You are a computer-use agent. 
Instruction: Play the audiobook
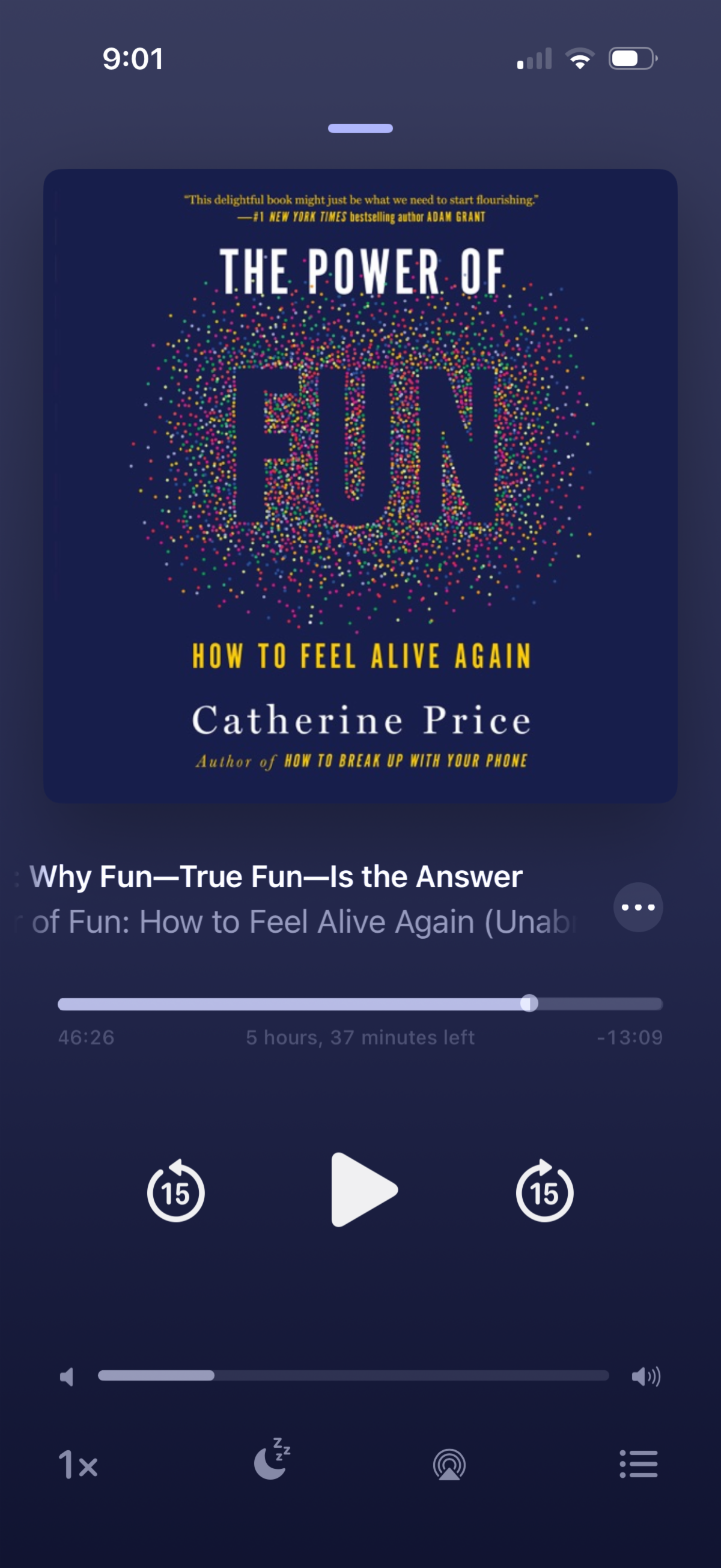[x=364, y=1190]
